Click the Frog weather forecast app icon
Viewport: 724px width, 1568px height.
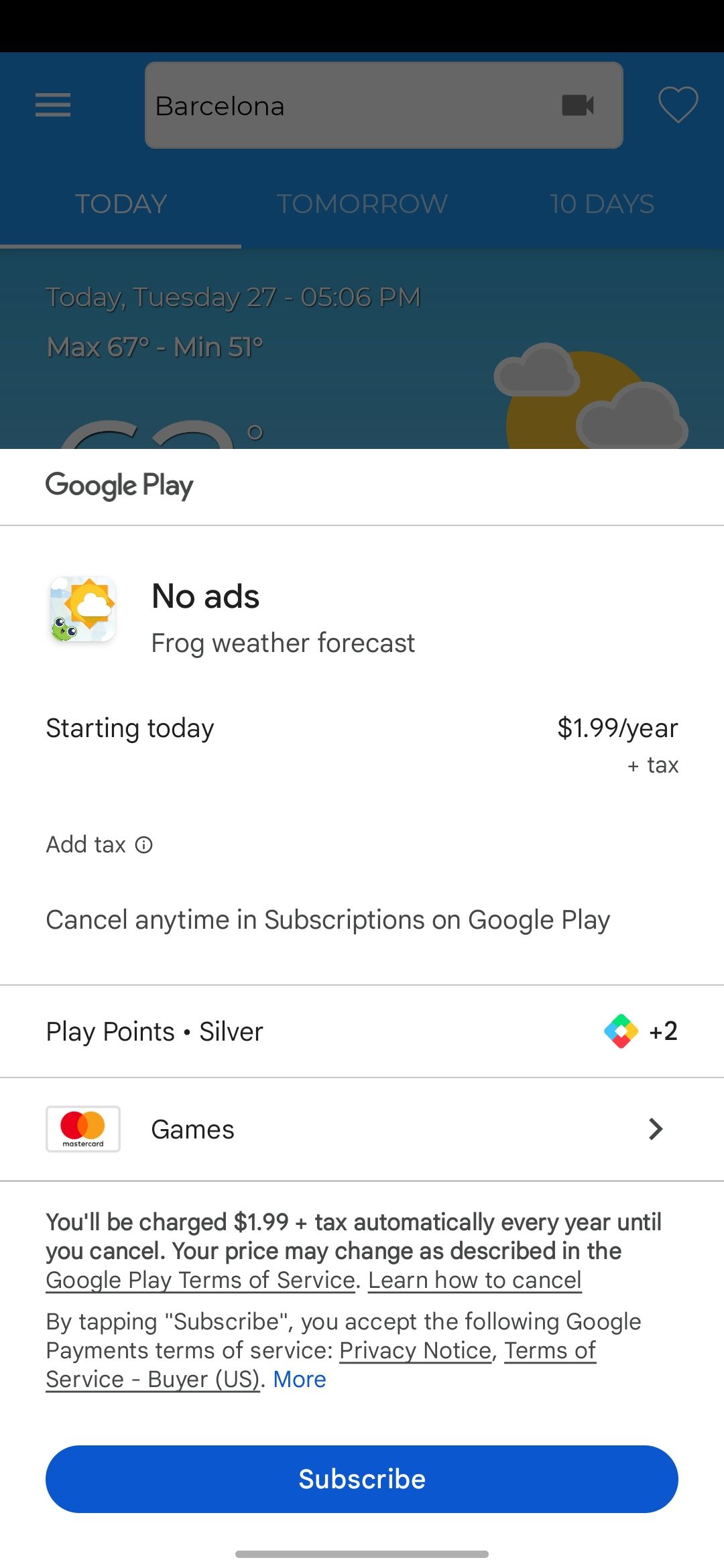(x=82, y=608)
